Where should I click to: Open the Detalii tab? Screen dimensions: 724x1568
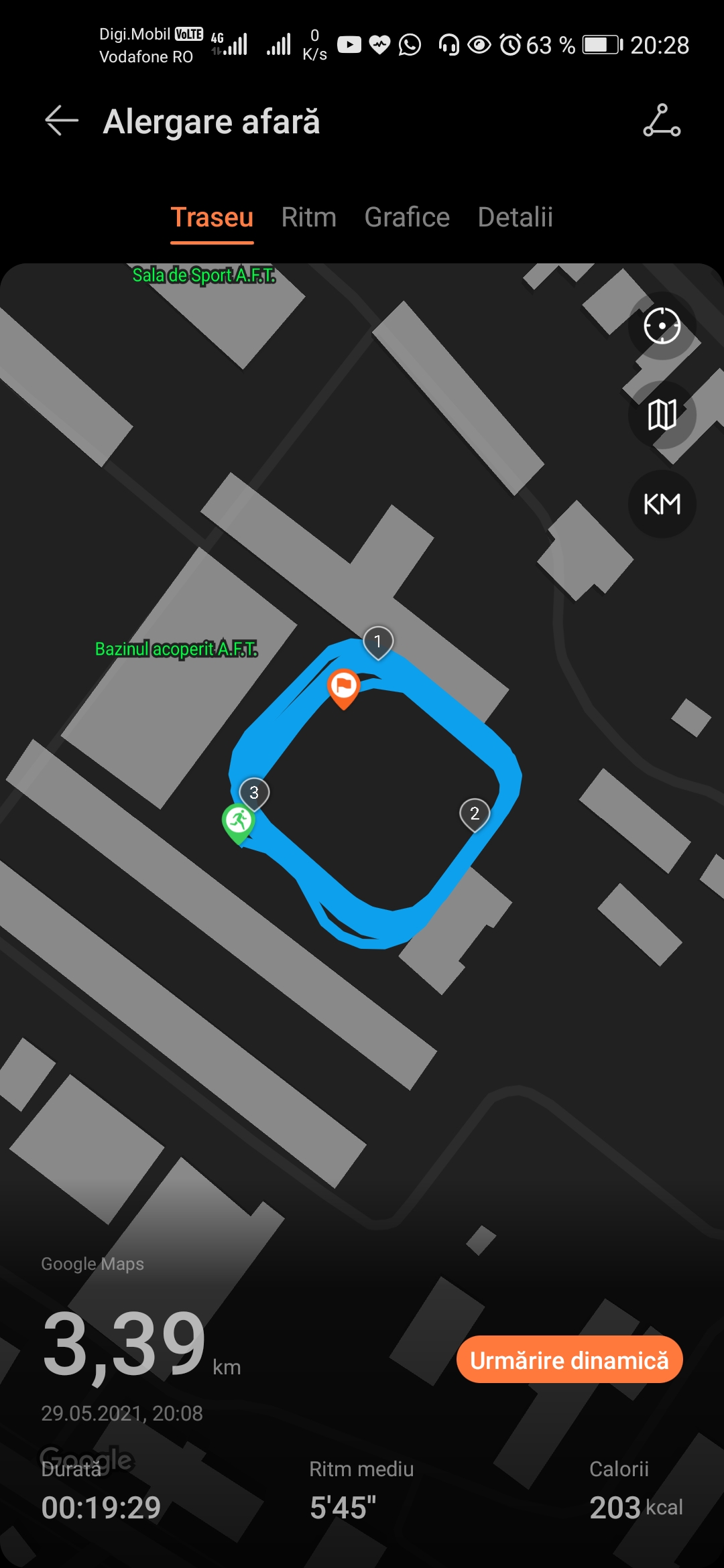click(x=515, y=218)
